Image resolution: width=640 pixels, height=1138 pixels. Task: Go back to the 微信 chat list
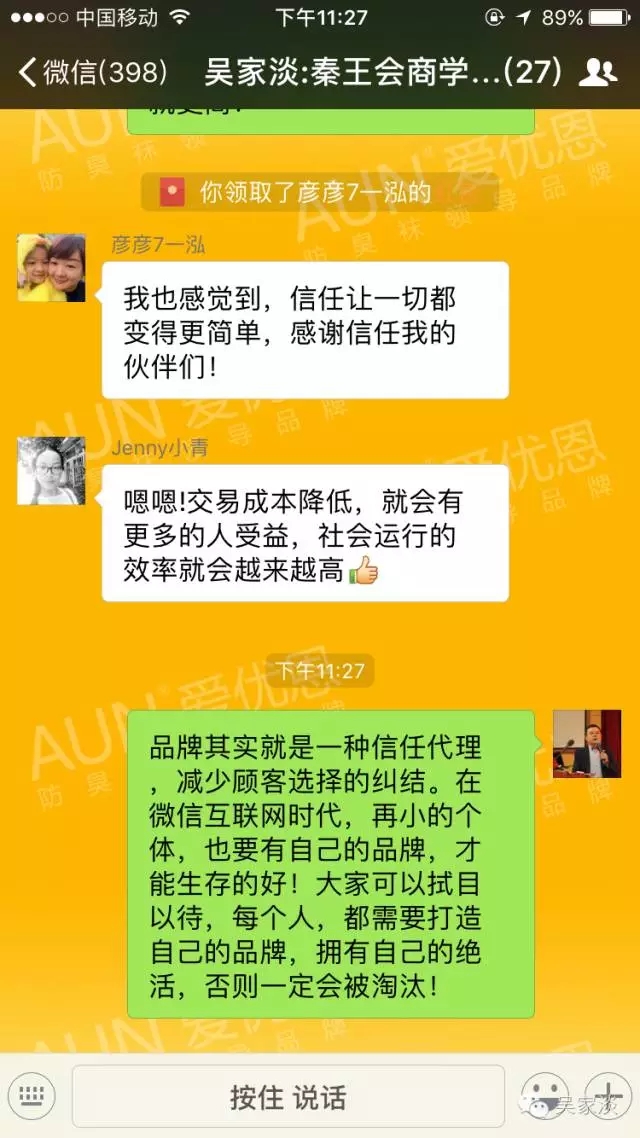pyautogui.click(x=93, y=73)
